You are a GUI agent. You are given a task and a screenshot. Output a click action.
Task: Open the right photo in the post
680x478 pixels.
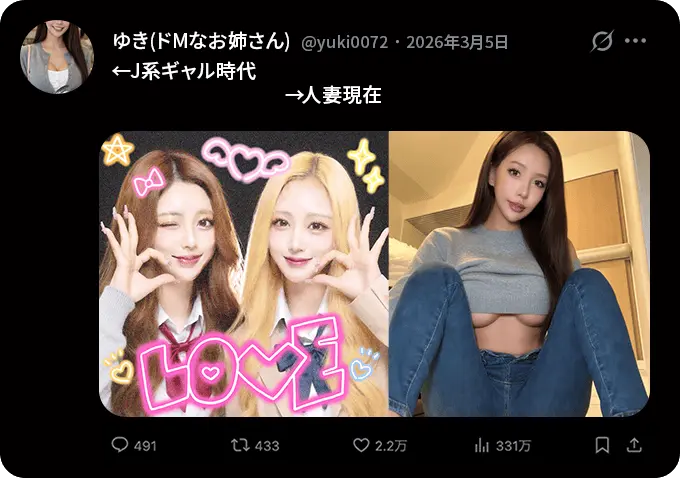[518, 274]
